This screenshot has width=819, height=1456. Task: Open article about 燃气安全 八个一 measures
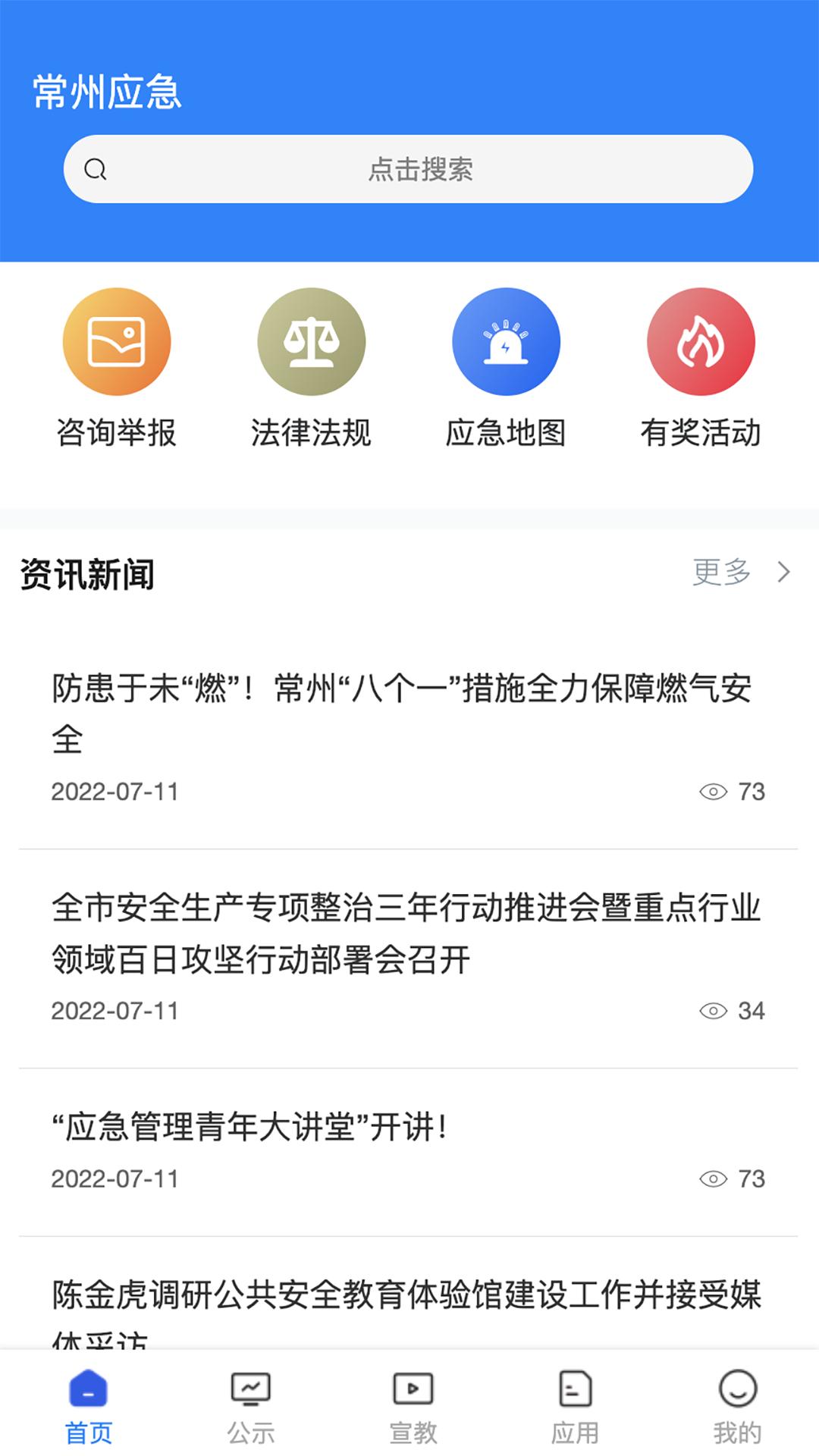click(402, 713)
